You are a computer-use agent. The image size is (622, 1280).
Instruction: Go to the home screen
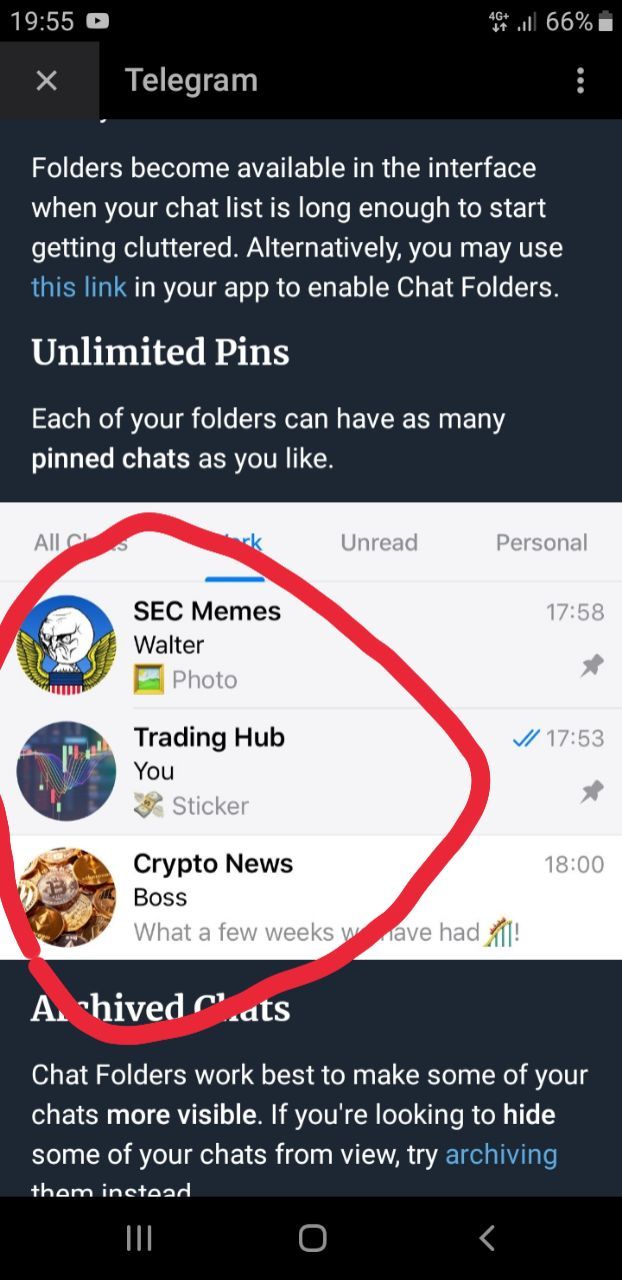click(x=312, y=1238)
